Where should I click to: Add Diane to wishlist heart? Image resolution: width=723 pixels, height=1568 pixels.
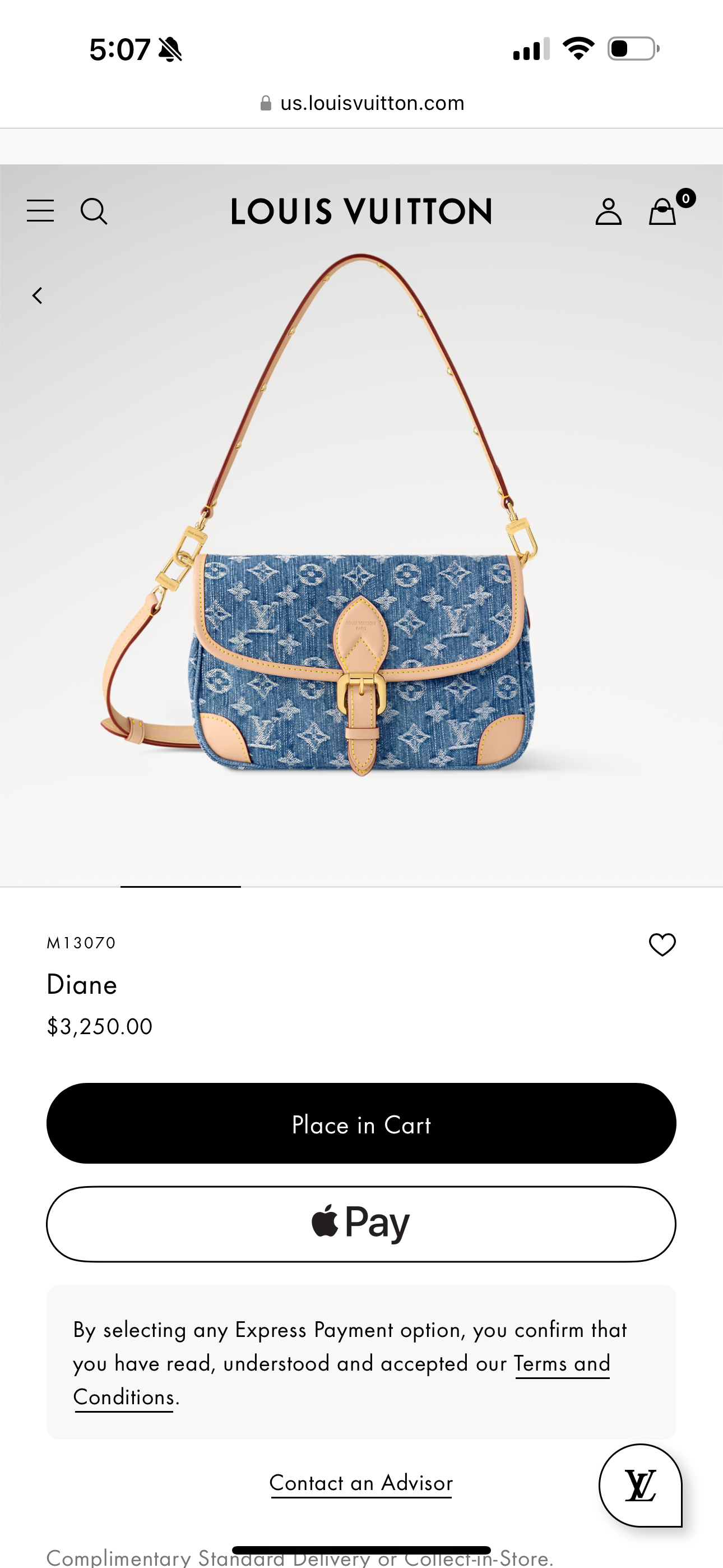pyautogui.click(x=662, y=944)
